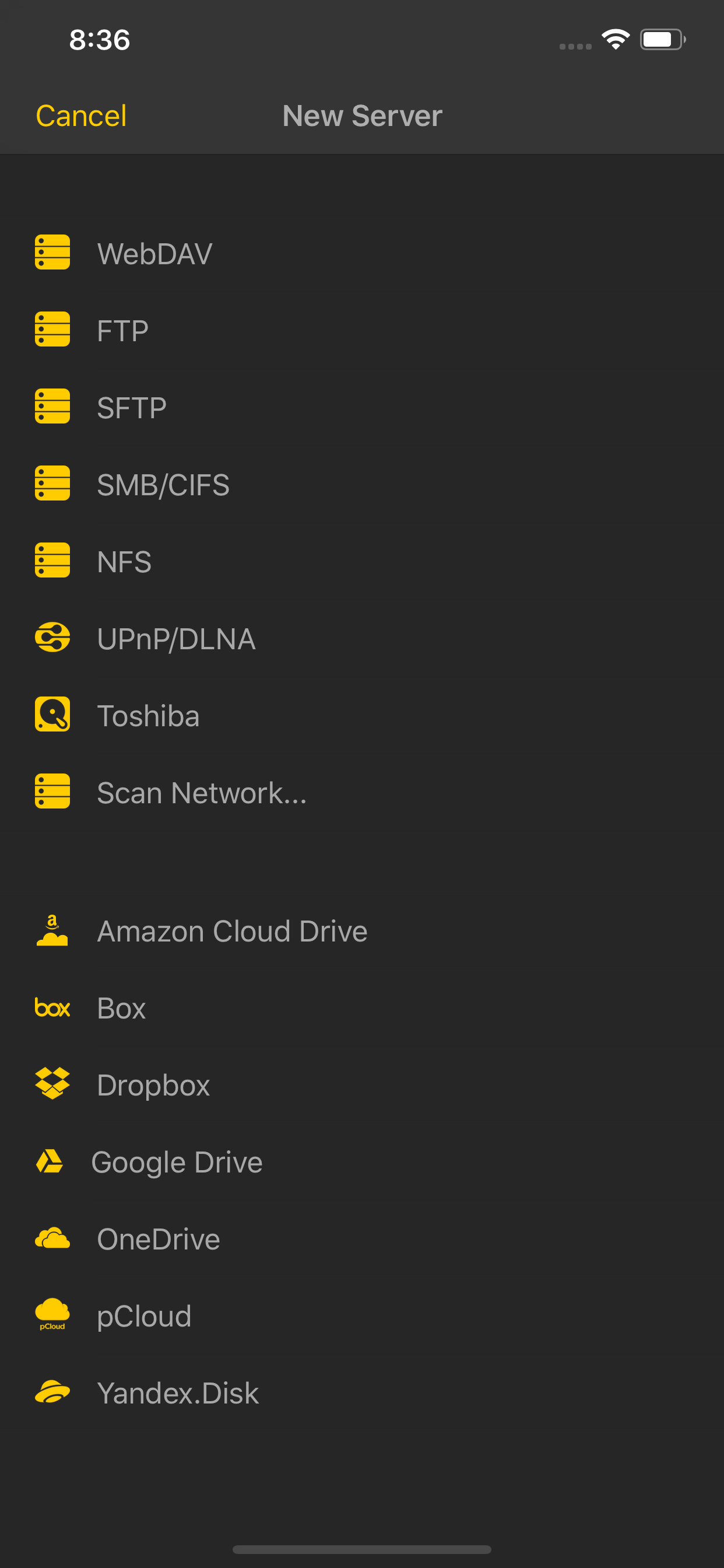Click the OneDrive cloud icon
The width and height of the screenshot is (724, 1568).
[52, 1238]
